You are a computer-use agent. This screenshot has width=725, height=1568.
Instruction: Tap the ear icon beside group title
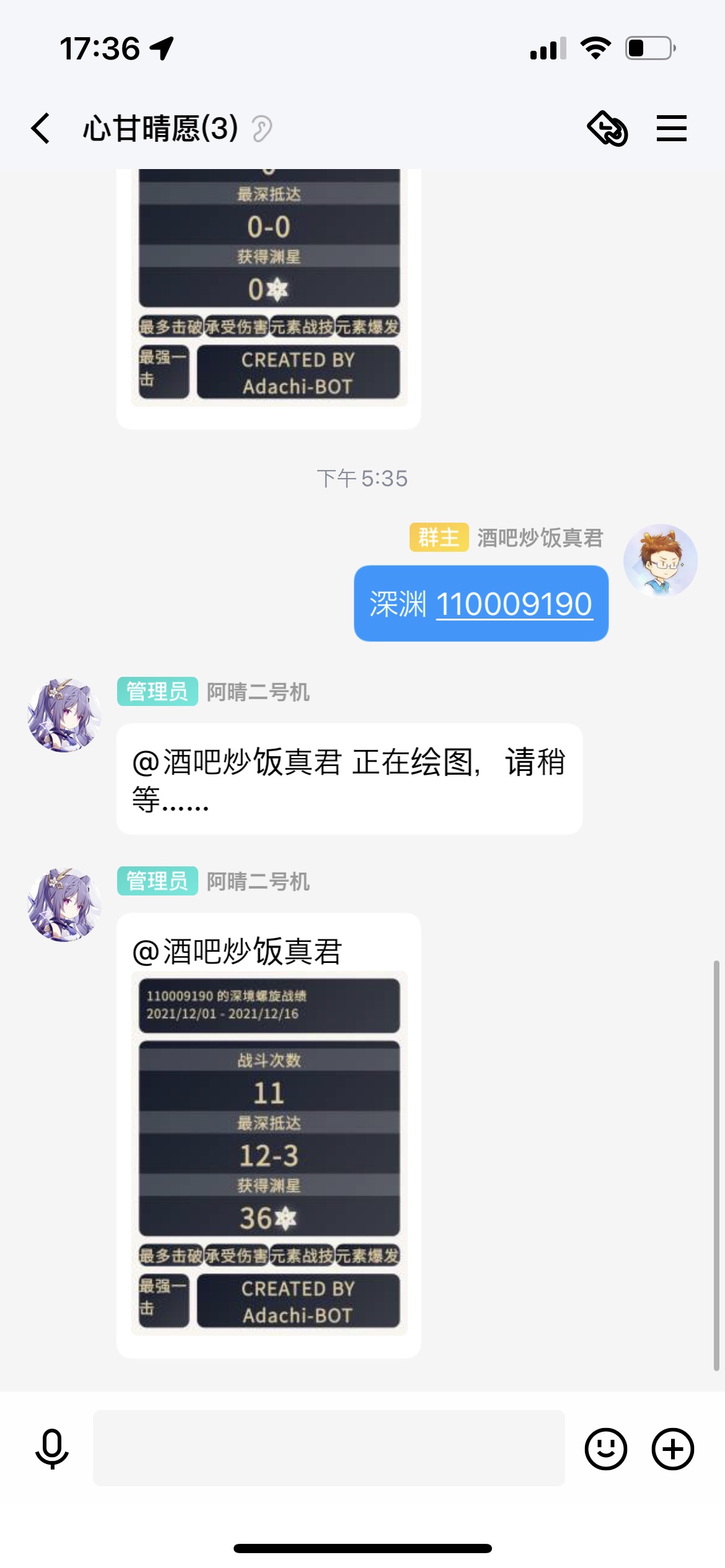[261, 129]
